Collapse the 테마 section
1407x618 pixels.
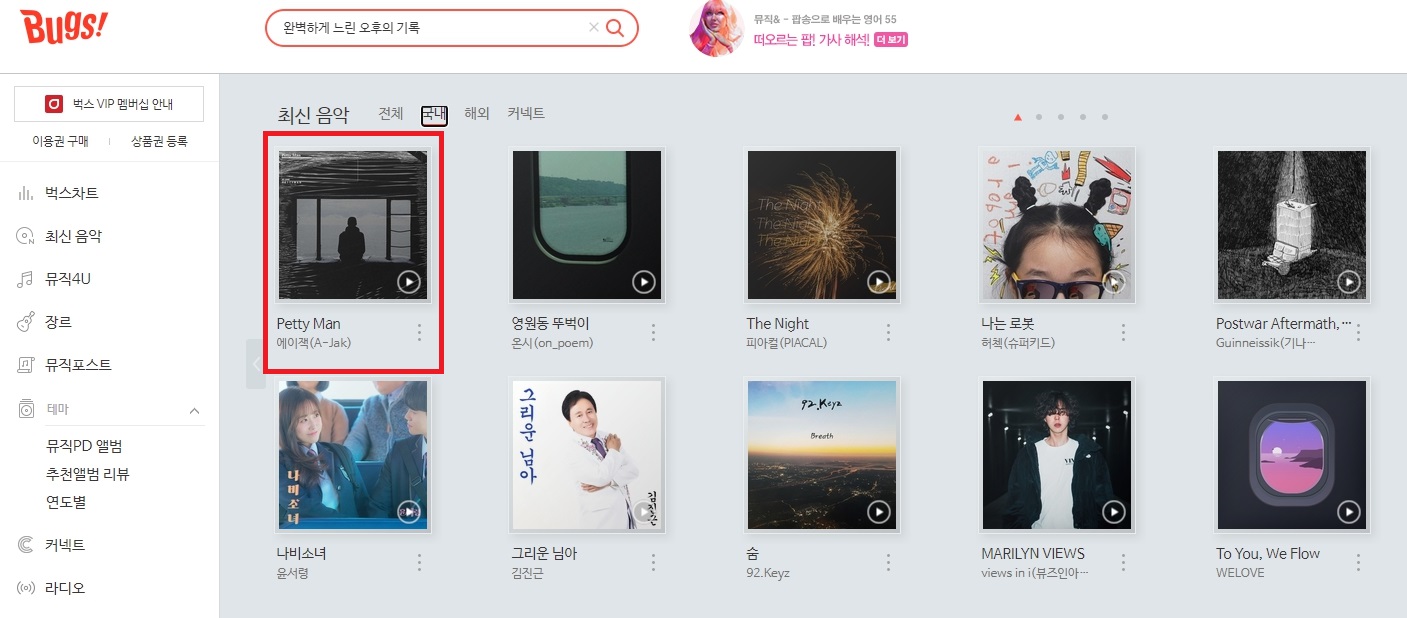[x=194, y=410]
